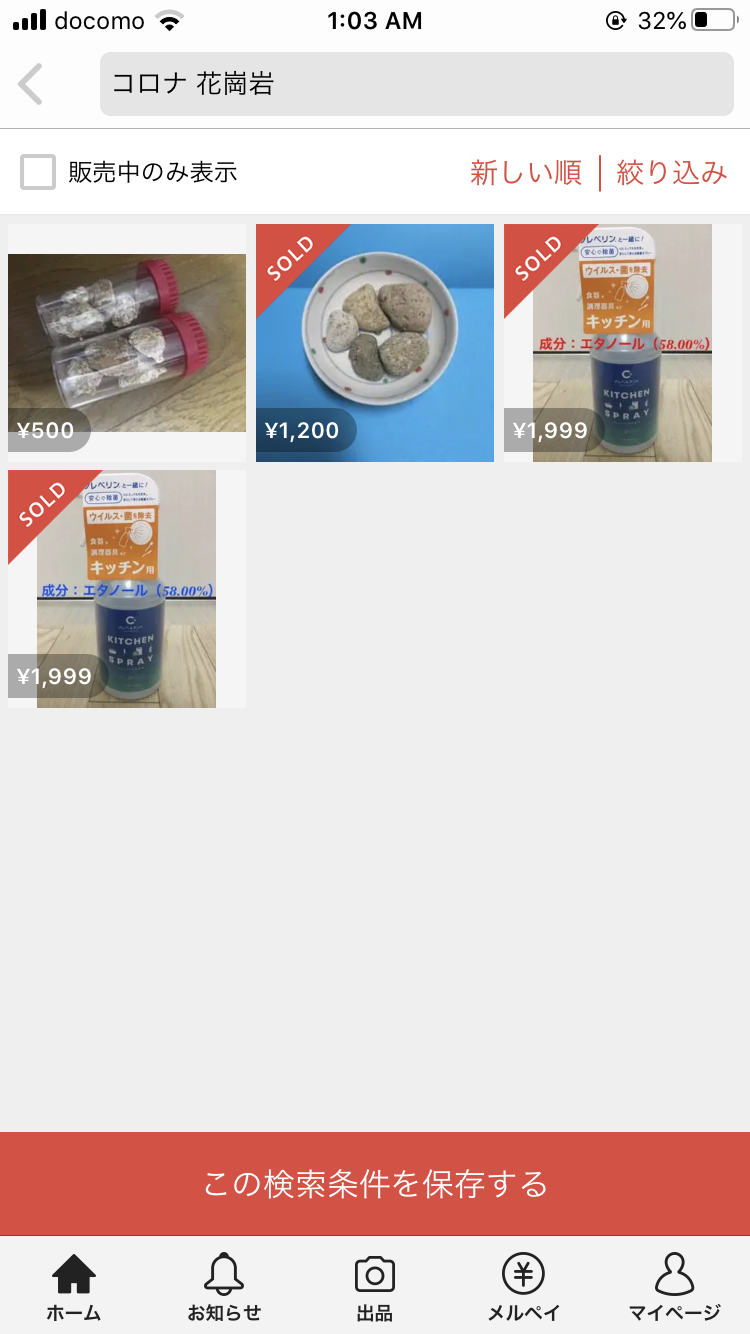Image resolution: width=750 pixels, height=1334 pixels.
Task: Open the 絞り込み filter options
Action: click(x=671, y=172)
